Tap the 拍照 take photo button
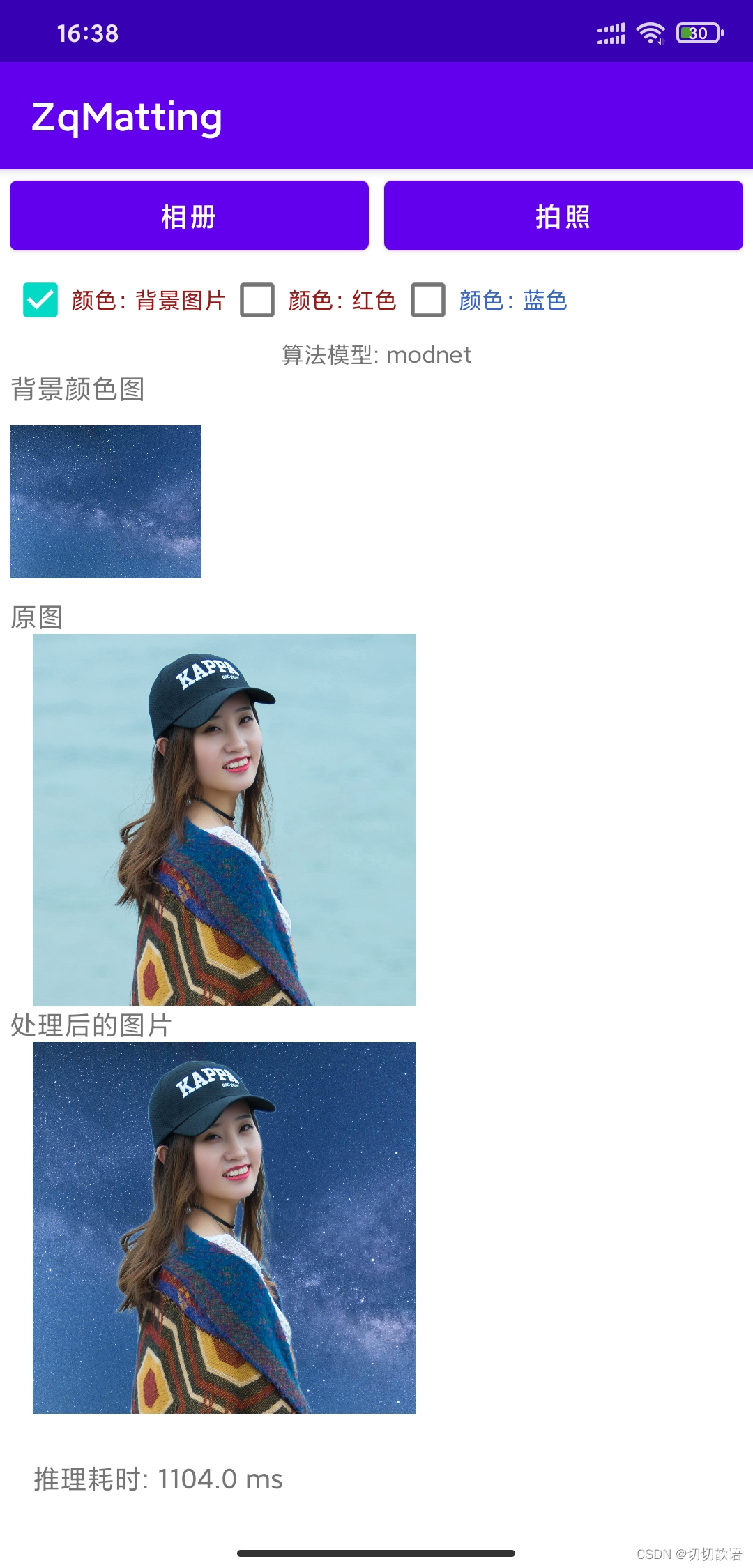753x1568 pixels. tap(563, 216)
